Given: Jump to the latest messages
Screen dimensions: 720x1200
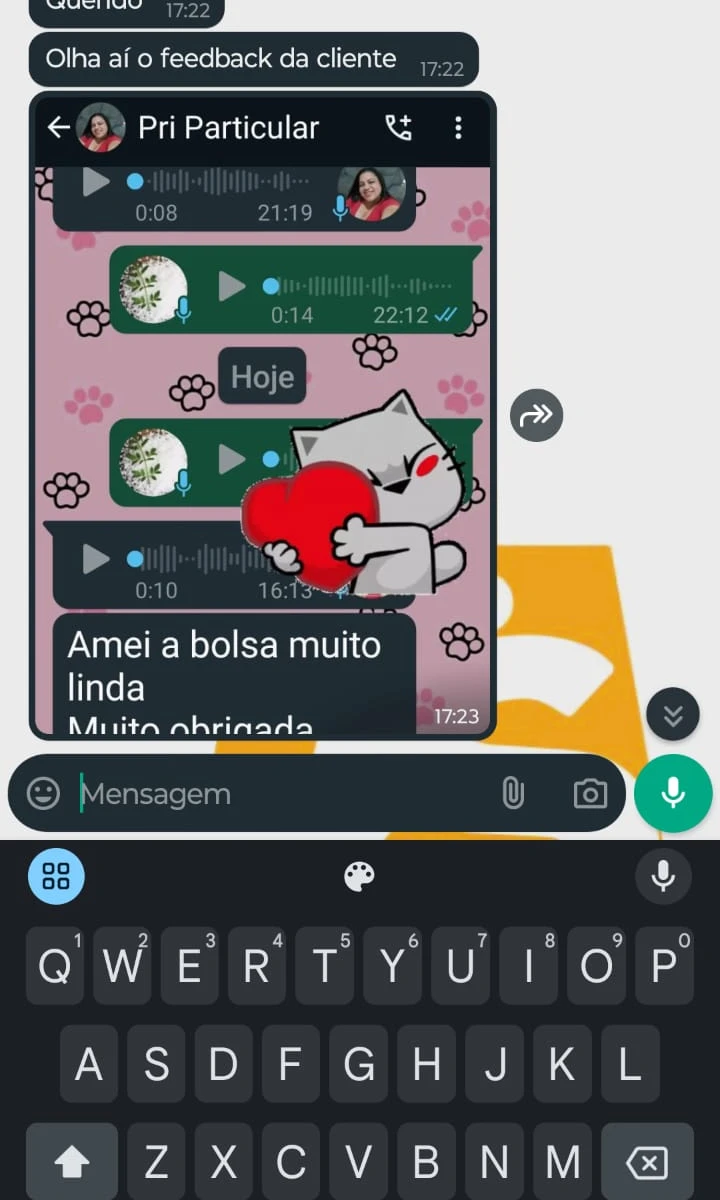Looking at the screenshot, I should pyautogui.click(x=673, y=715).
